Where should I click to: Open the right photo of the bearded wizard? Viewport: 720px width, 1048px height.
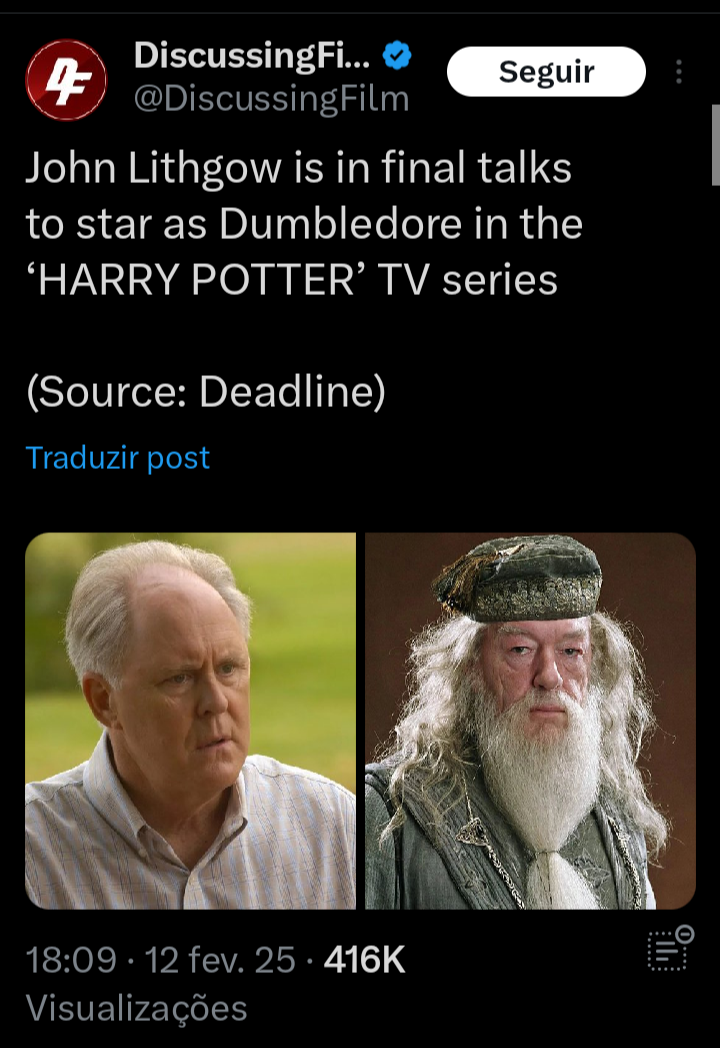pyautogui.click(x=530, y=720)
